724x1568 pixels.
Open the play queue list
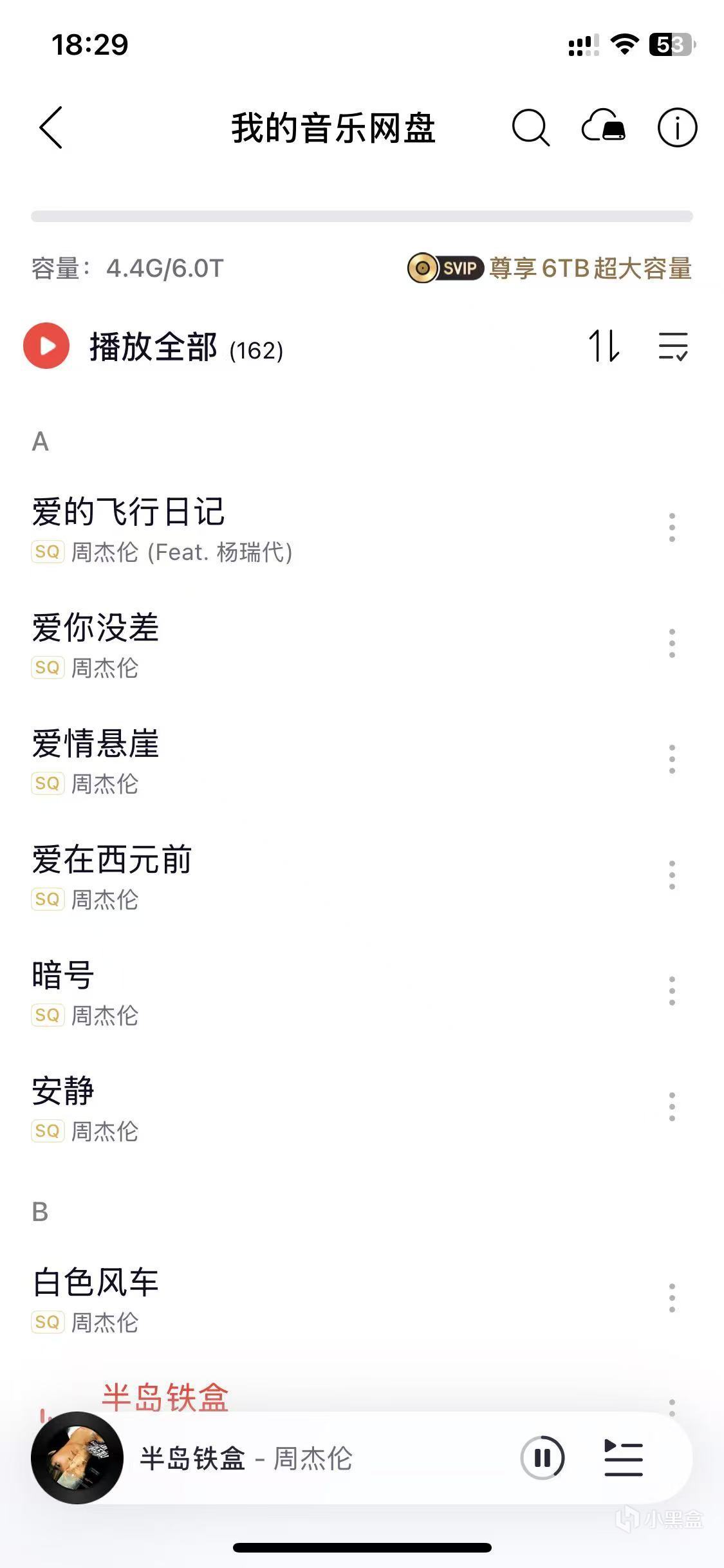coord(623,1457)
